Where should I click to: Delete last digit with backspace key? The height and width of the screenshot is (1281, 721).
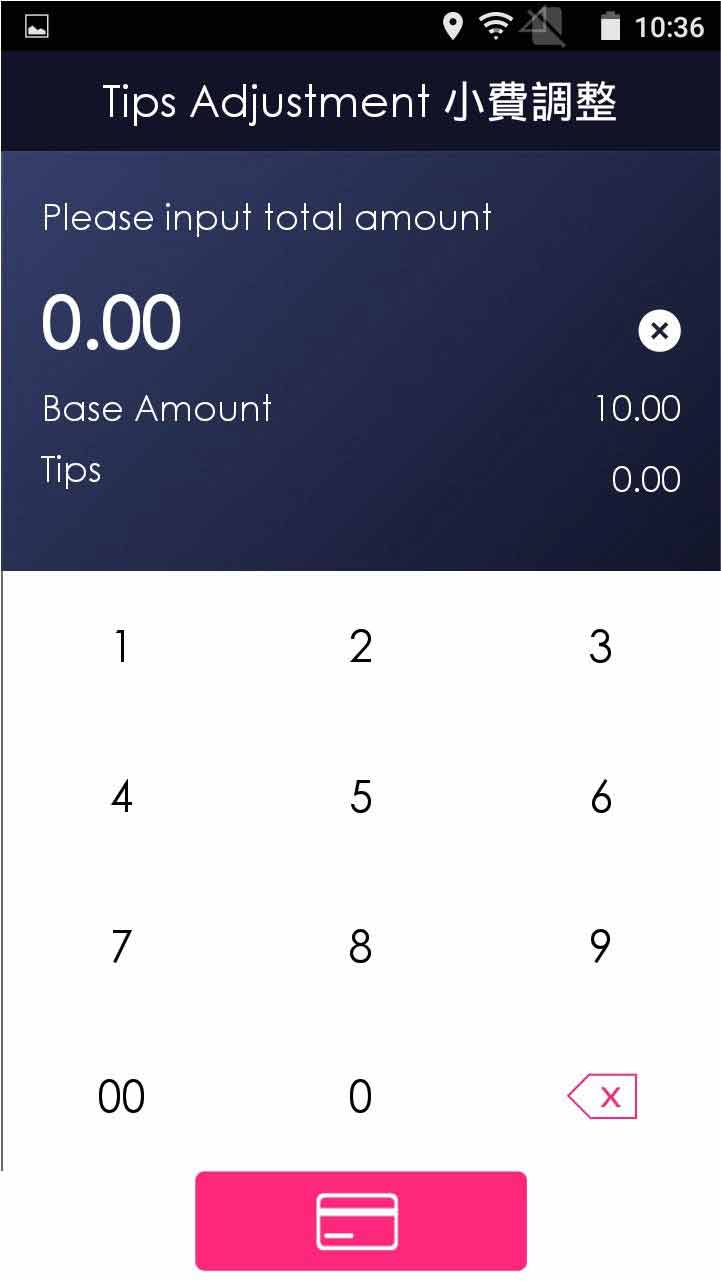click(x=603, y=1097)
